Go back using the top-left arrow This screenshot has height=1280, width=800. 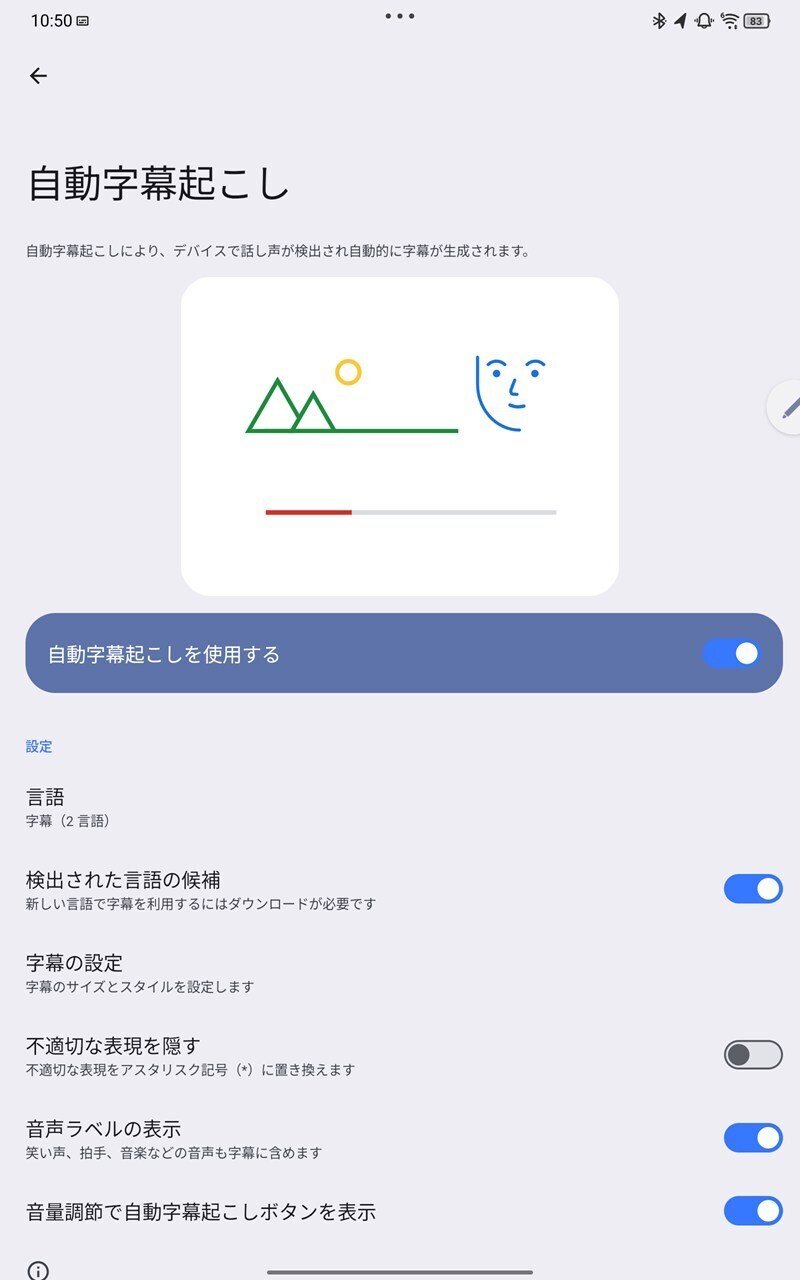tap(38, 76)
